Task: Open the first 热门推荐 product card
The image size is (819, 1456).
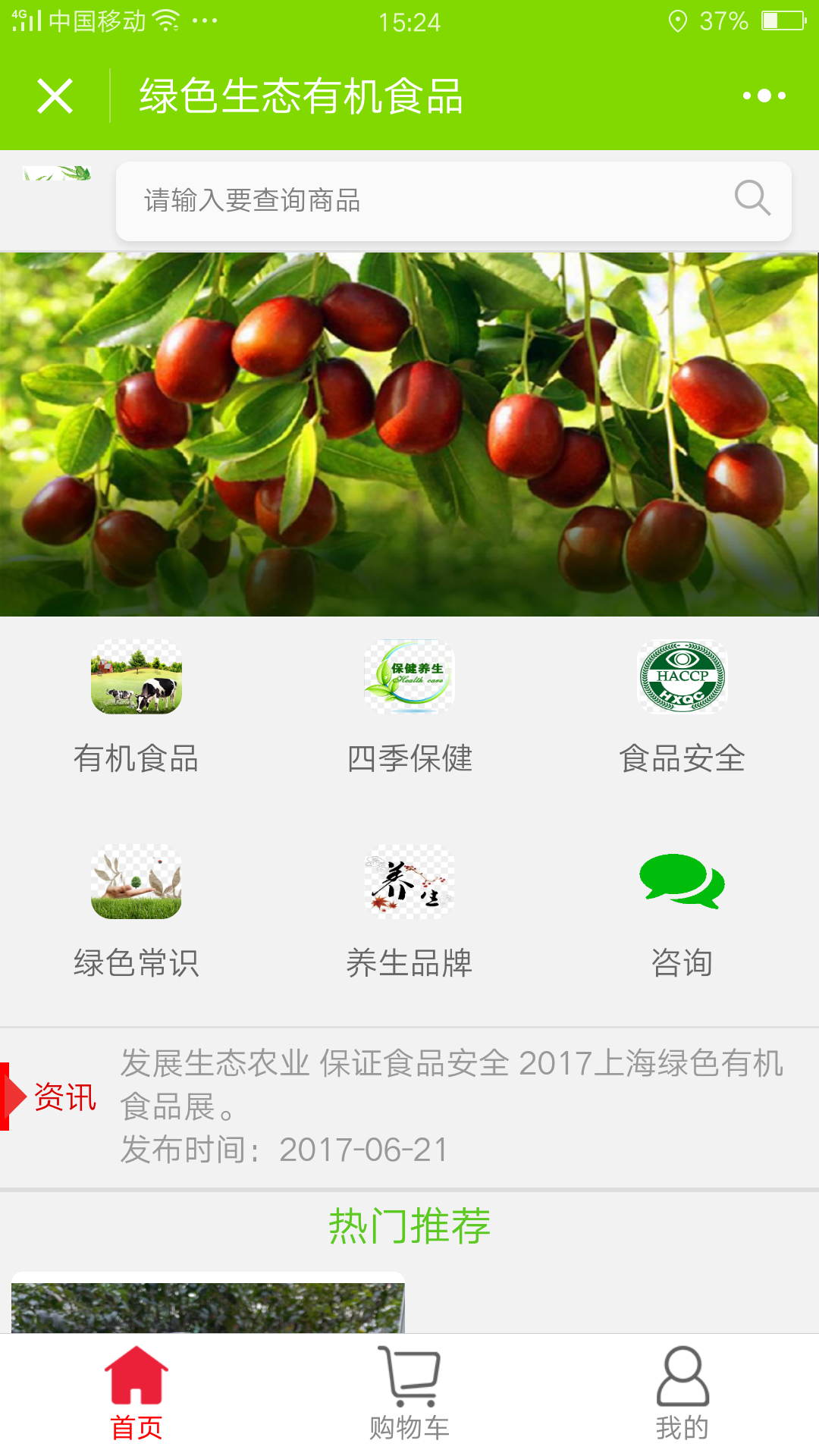Action: click(x=208, y=1303)
